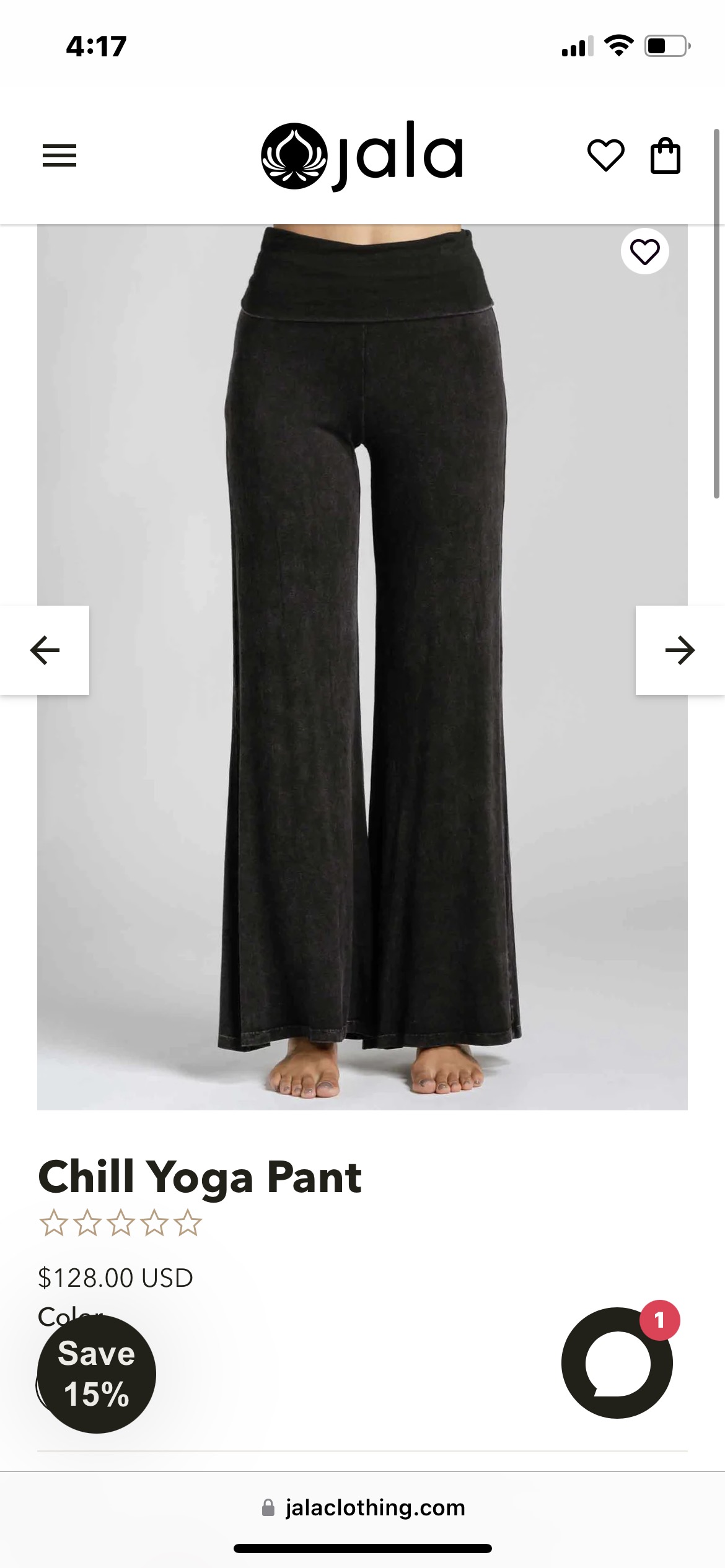Show the previous product image
Viewport: 725px width, 1568px height.
pos(45,650)
